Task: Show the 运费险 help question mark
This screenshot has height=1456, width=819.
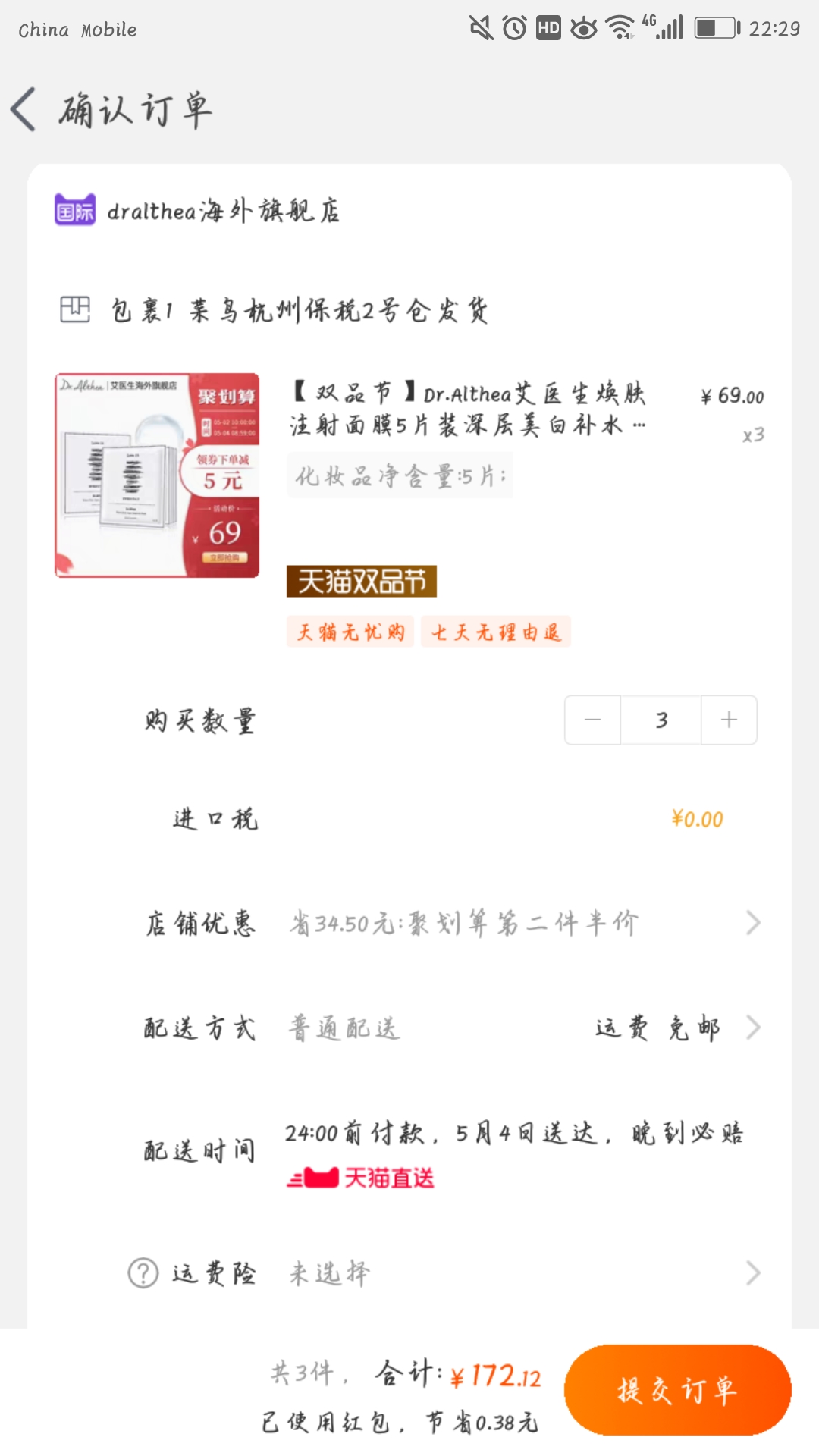Action: tap(143, 1273)
